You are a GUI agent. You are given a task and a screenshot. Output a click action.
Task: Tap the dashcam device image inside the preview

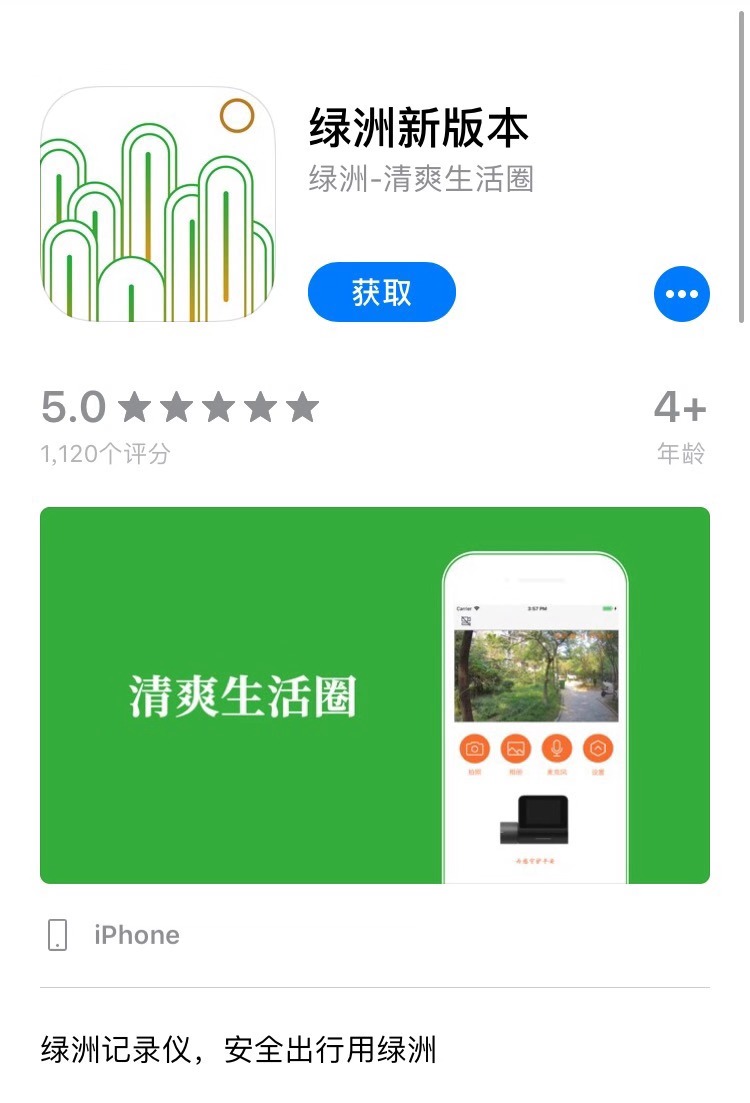click(533, 818)
